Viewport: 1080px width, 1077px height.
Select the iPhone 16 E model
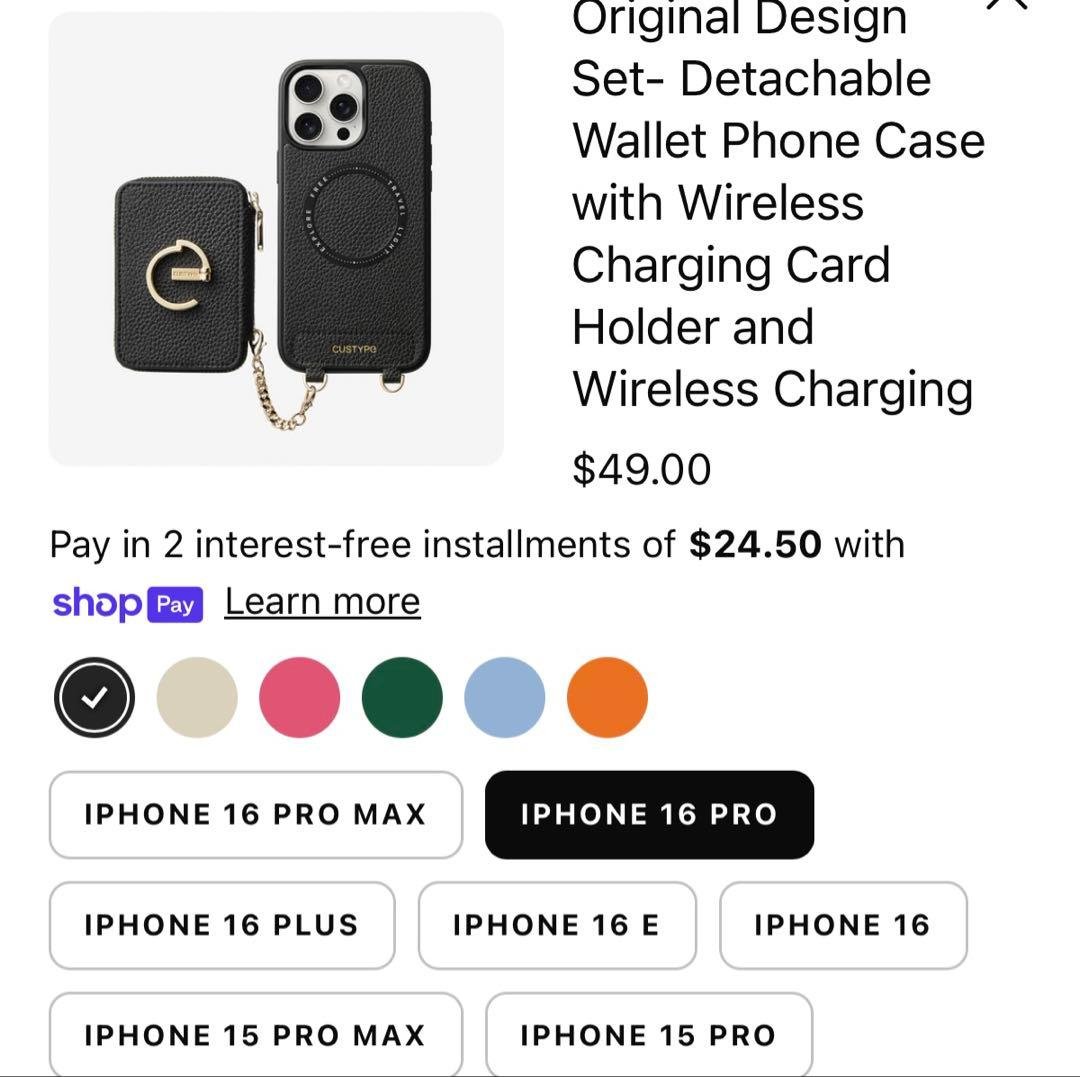point(556,925)
